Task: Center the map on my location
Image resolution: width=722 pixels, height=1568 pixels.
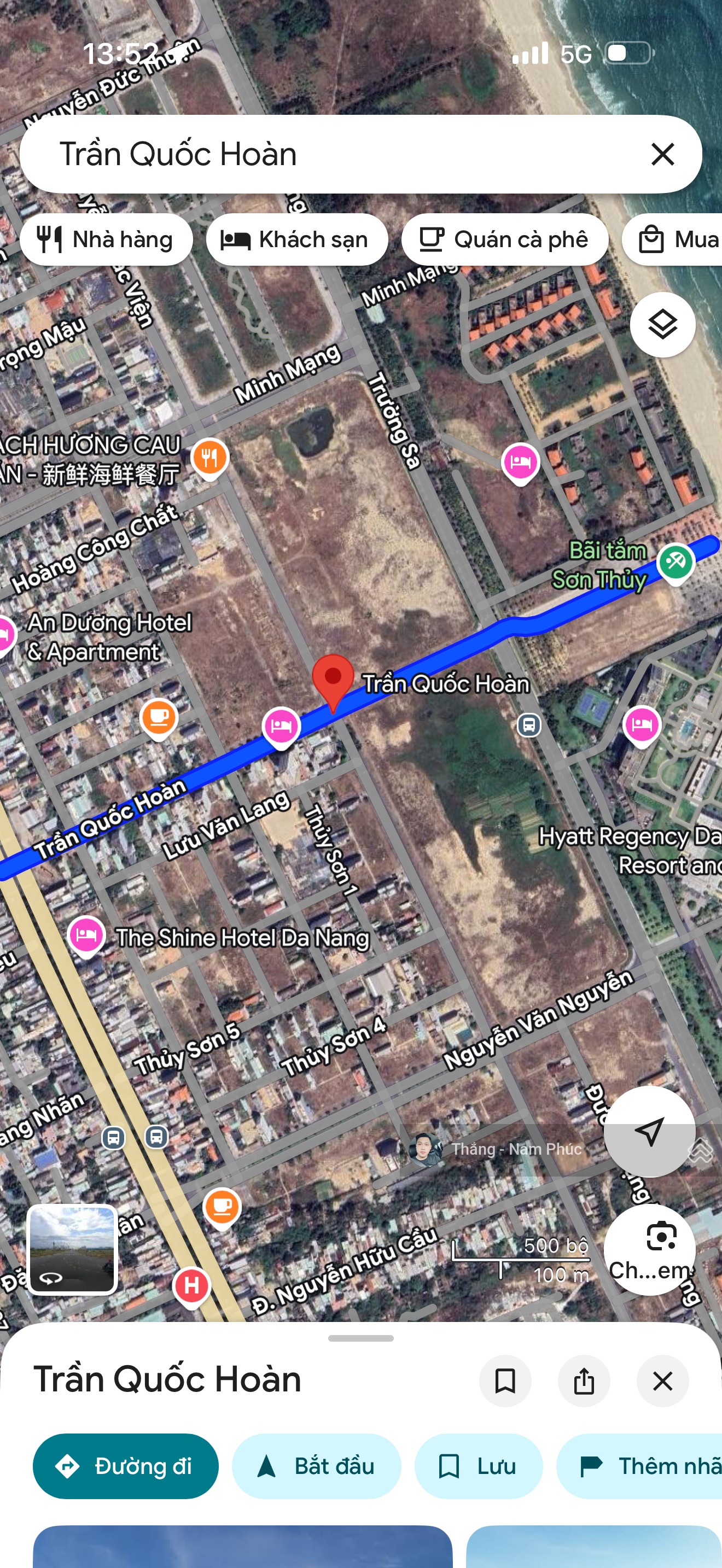Action: 649,1131
